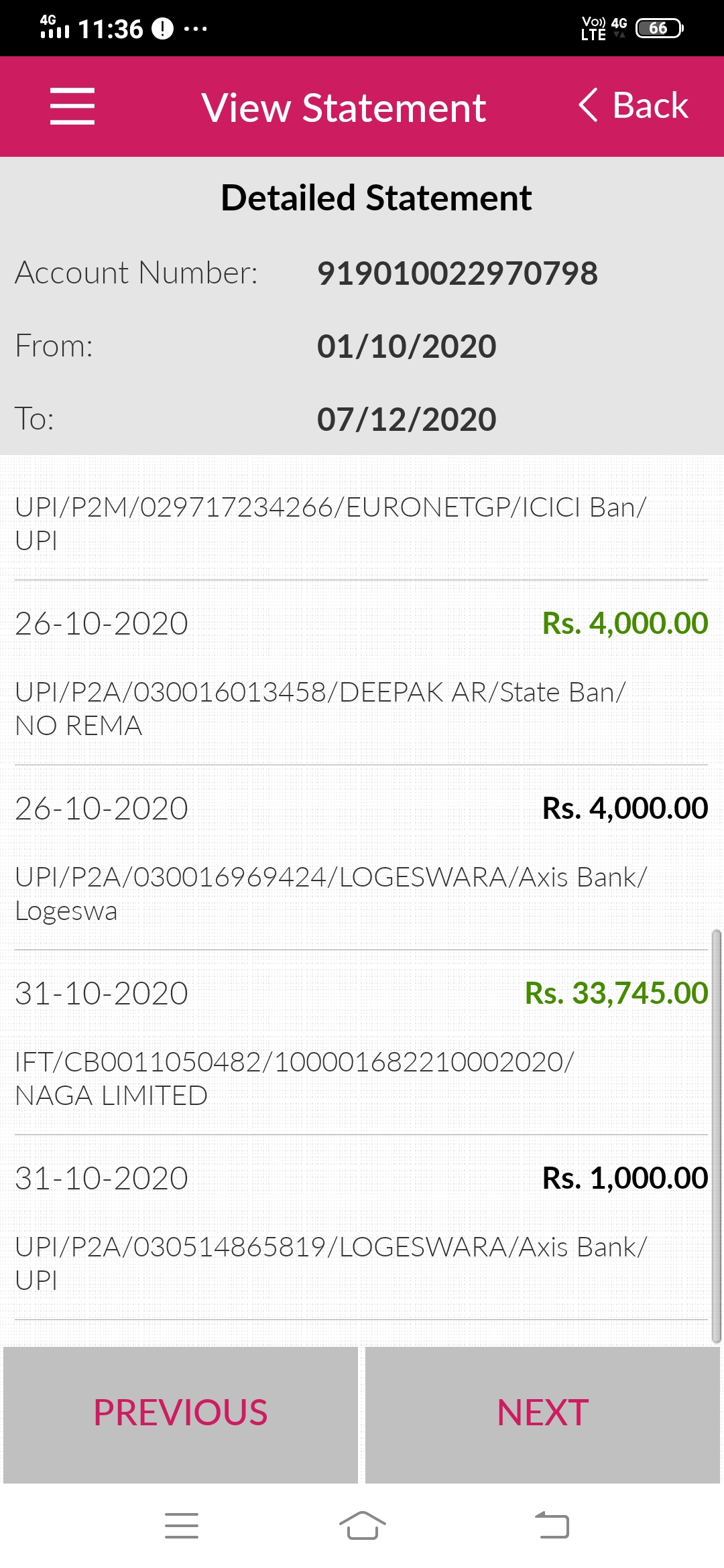This screenshot has width=724, height=1568.
Task: Go back using the Back button
Action: click(633, 106)
